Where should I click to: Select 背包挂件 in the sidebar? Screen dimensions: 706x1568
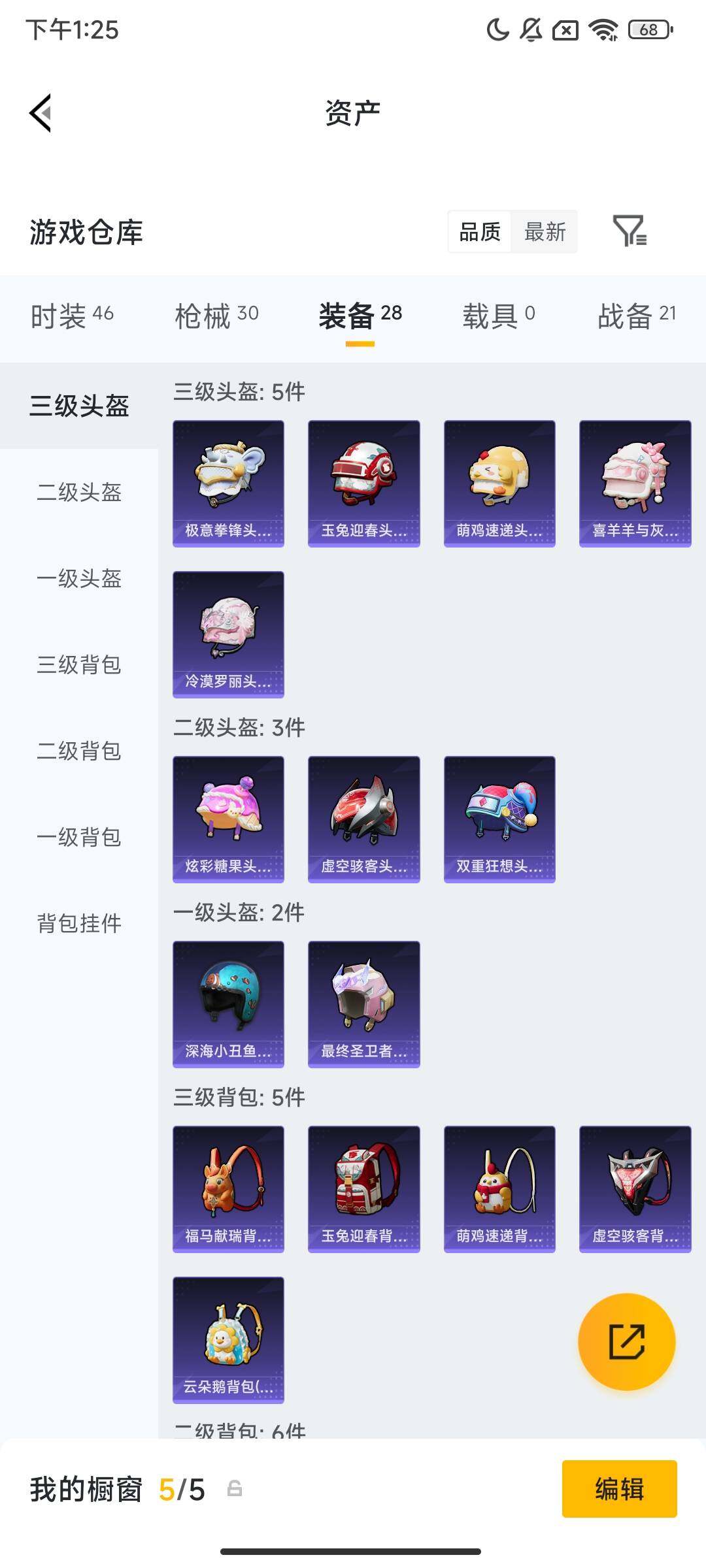79,923
